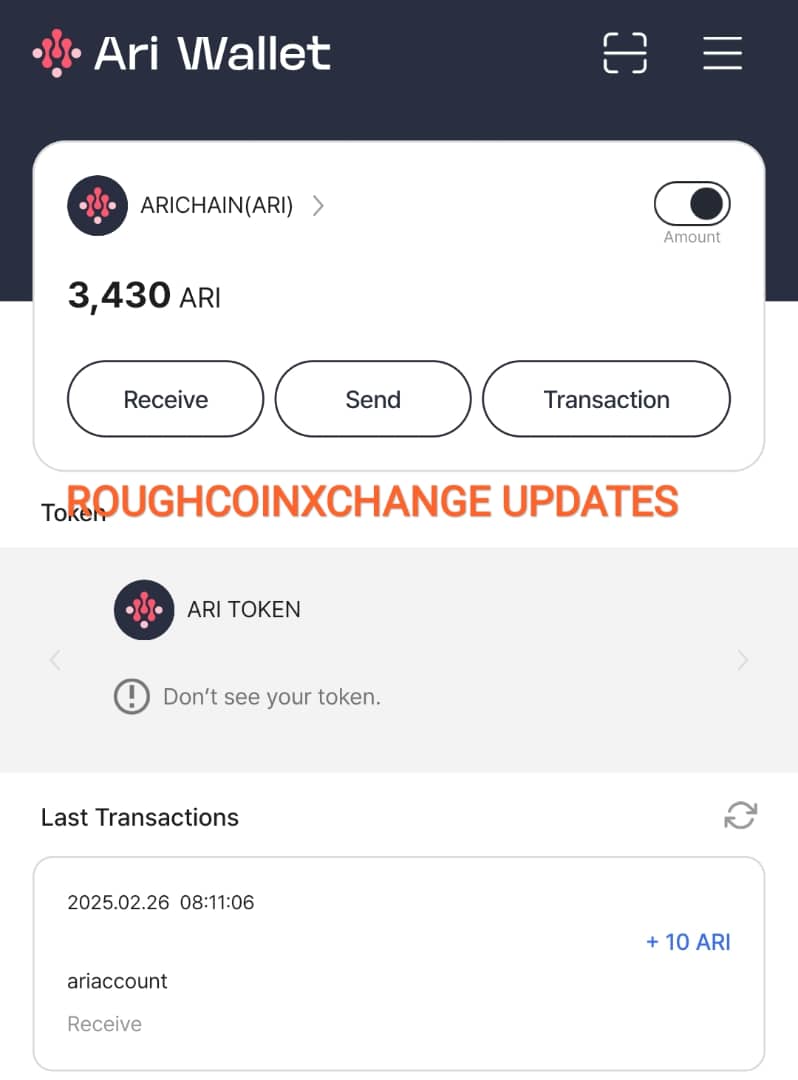Open ARICHAIN(ARI) chain selector

[x=232, y=206]
